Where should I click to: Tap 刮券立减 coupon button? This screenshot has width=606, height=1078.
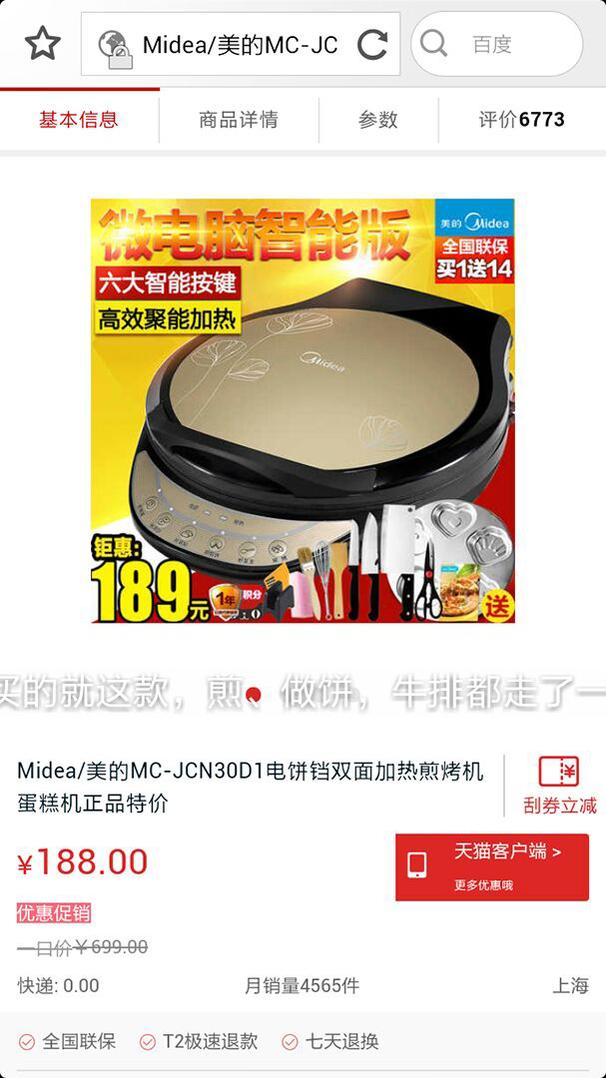(x=559, y=785)
